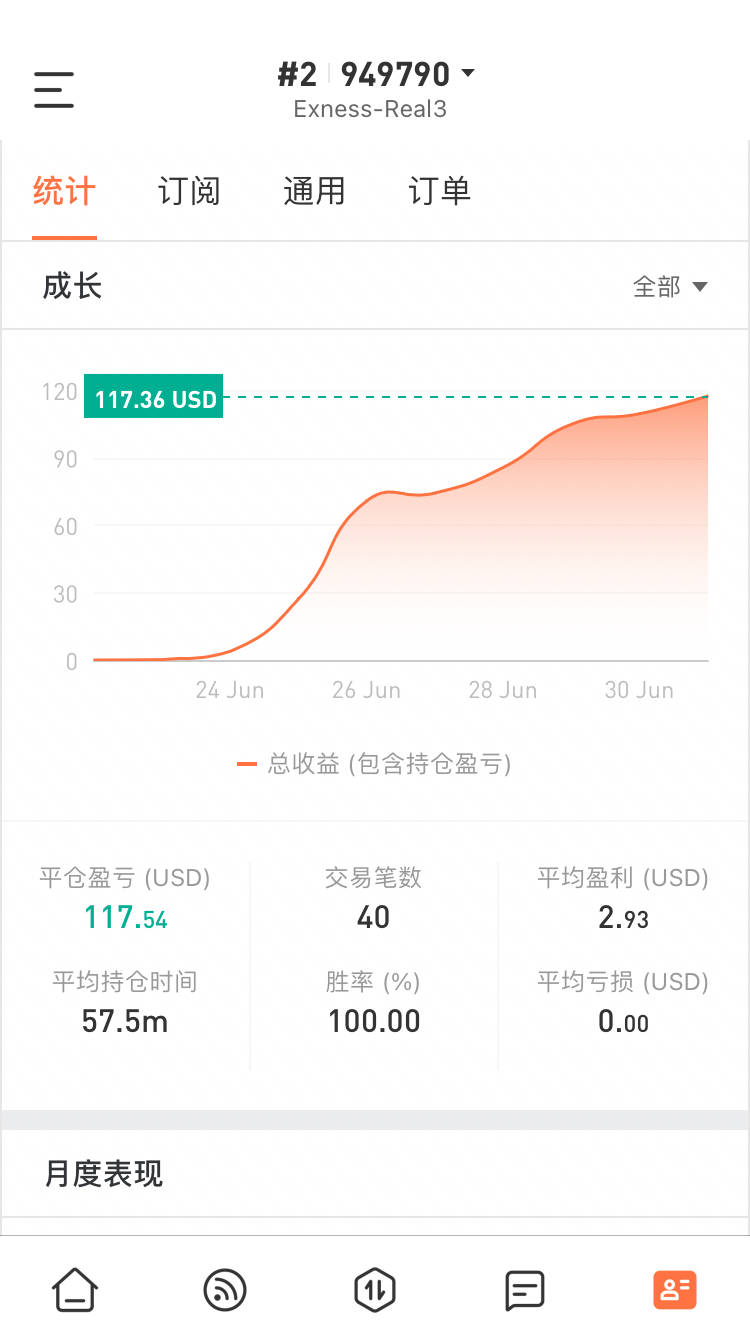Open the 全部 time range dropdown
This screenshot has width=750, height=1334.
(x=670, y=287)
